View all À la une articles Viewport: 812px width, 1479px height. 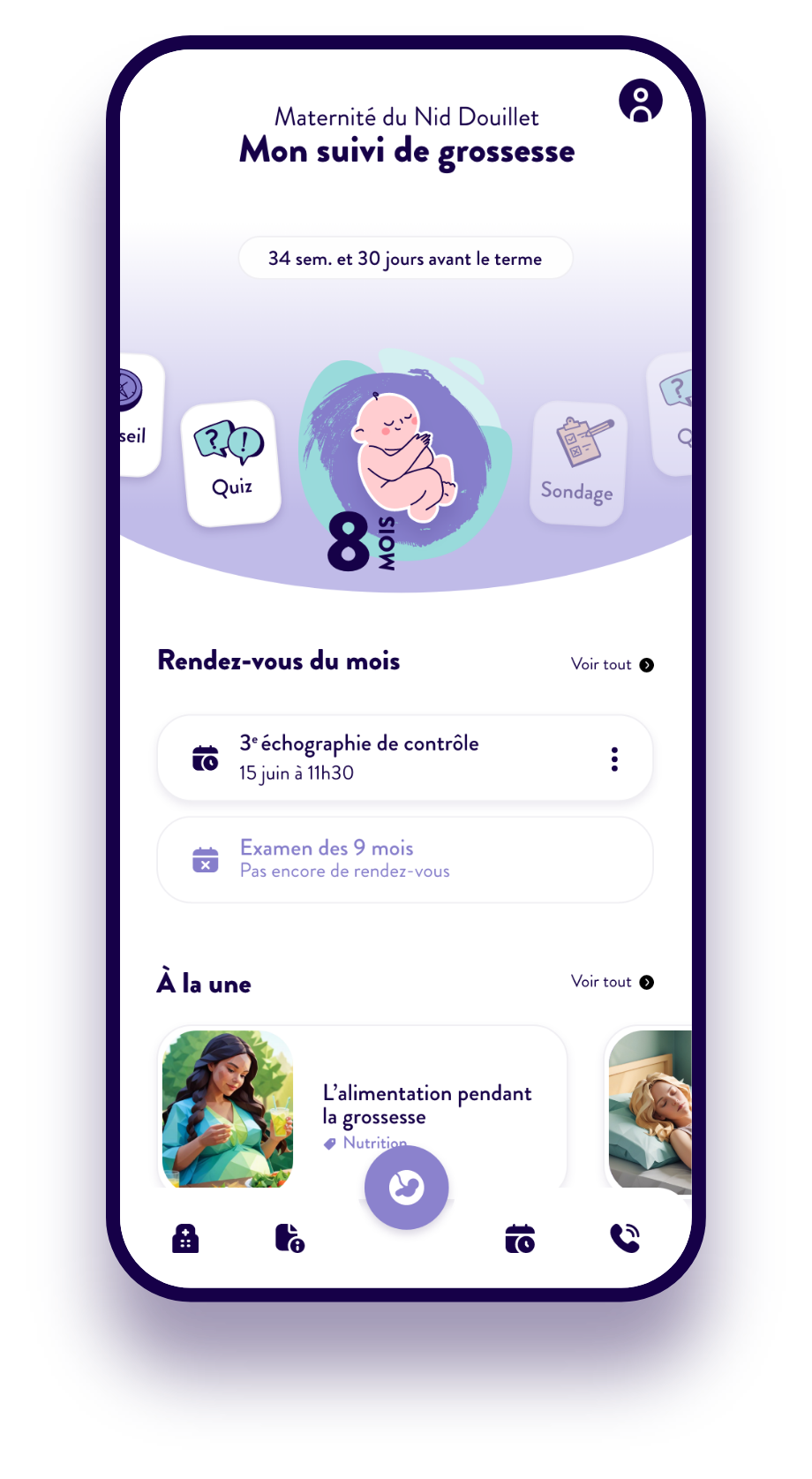coord(612,982)
